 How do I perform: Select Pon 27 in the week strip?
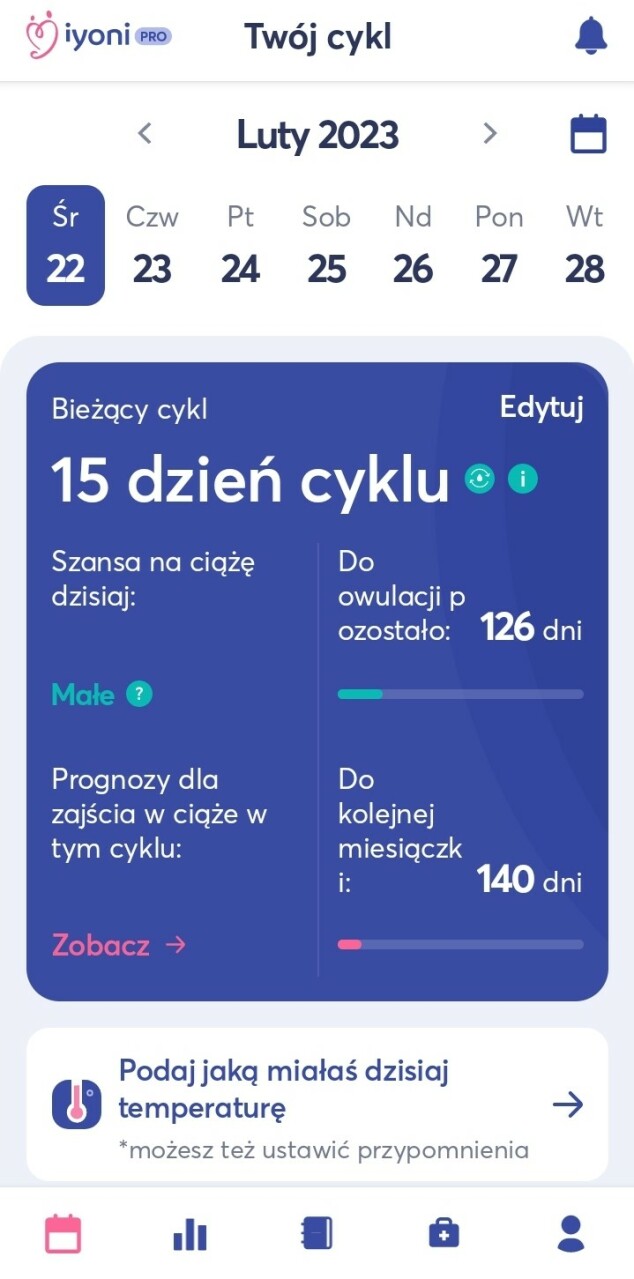[x=498, y=245]
